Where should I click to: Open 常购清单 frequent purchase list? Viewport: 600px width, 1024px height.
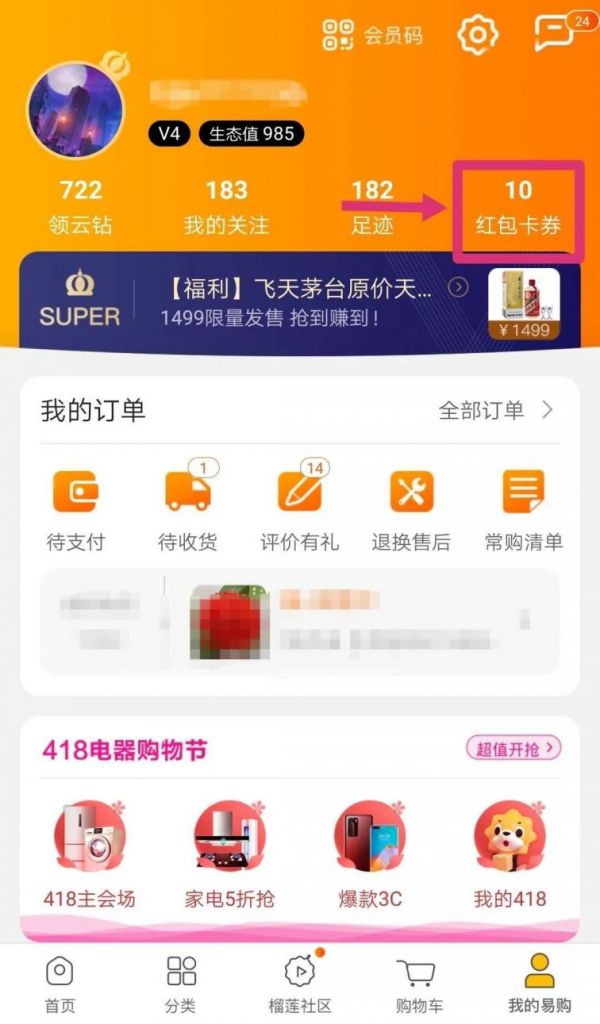[523, 508]
